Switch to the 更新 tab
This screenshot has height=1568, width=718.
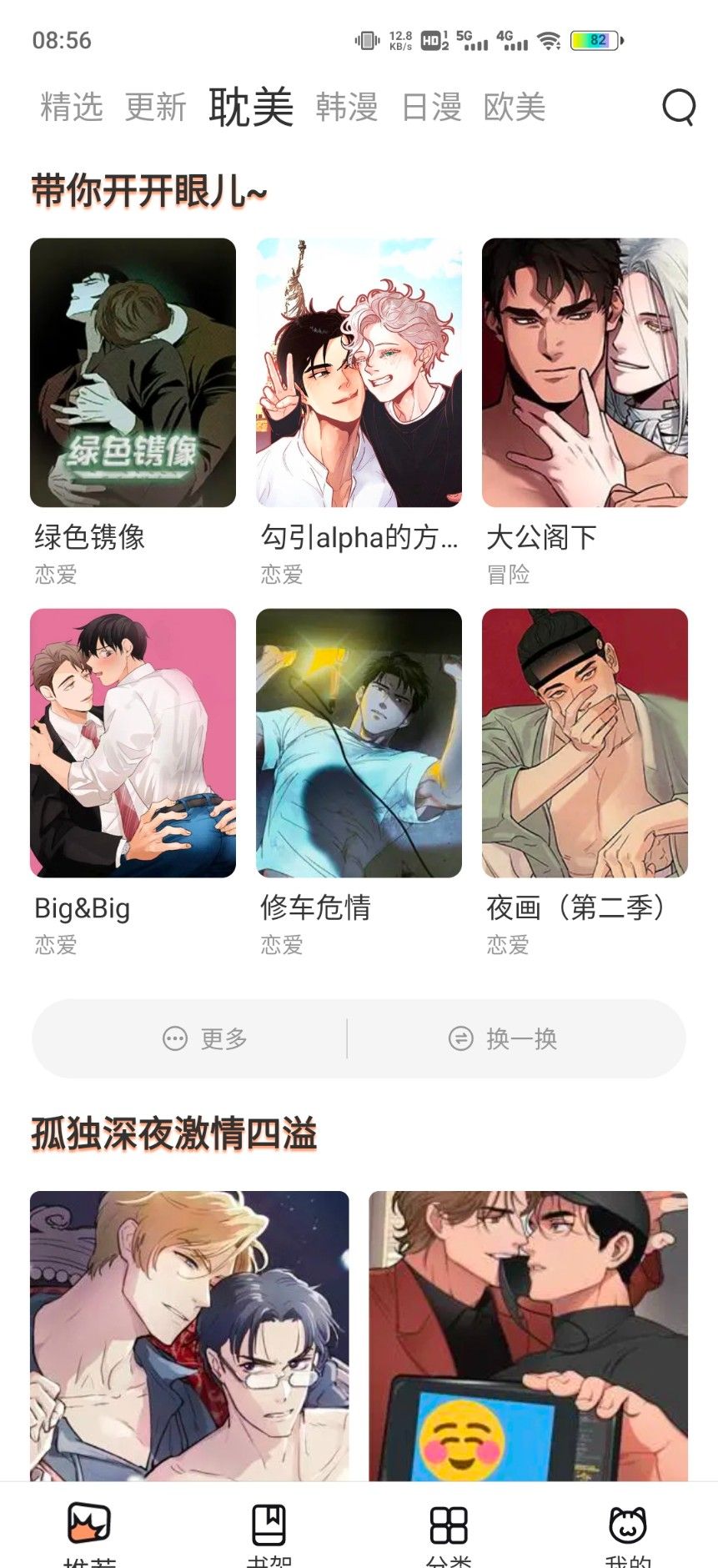click(x=155, y=106)
